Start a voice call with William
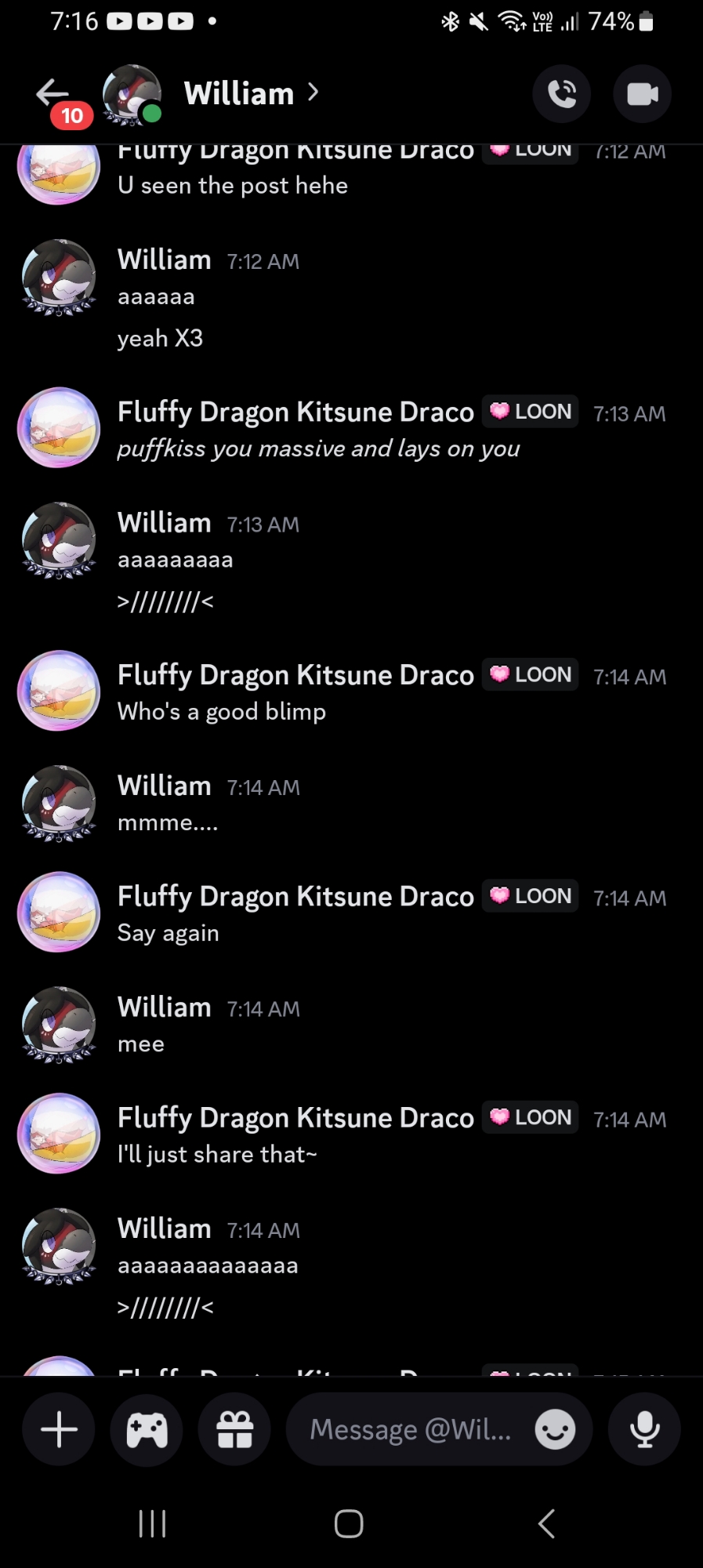The width and height of the screenshot is (703, 1568). 561,94
